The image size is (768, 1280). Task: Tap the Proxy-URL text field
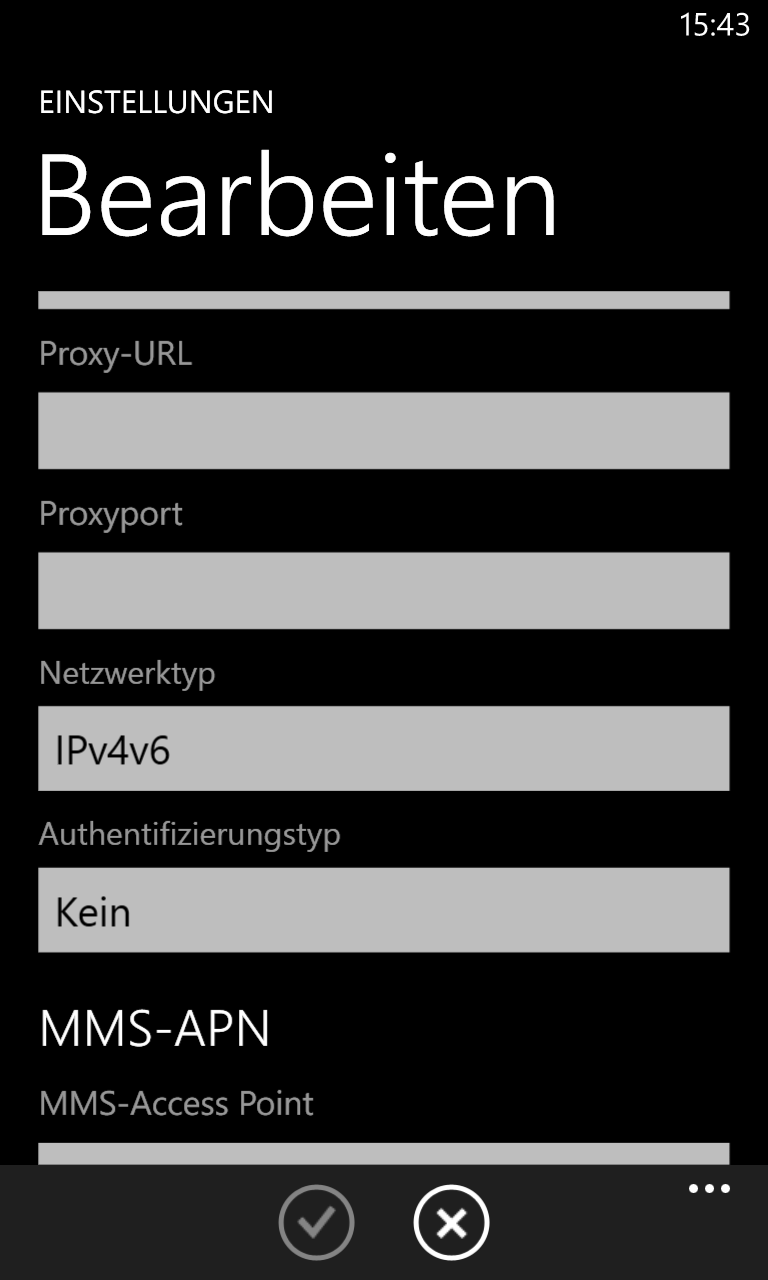[384, 430]
